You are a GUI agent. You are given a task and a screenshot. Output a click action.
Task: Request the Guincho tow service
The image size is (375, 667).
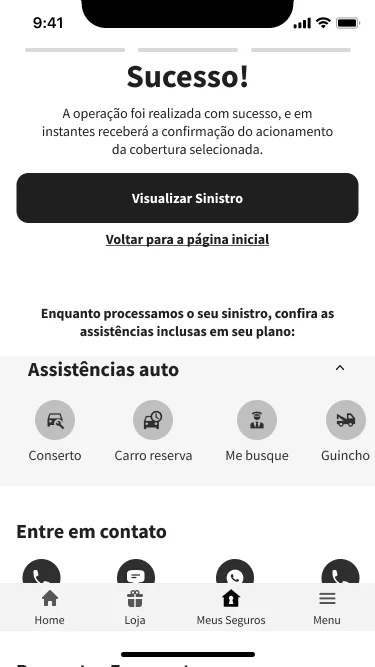(x=346, y=420)
